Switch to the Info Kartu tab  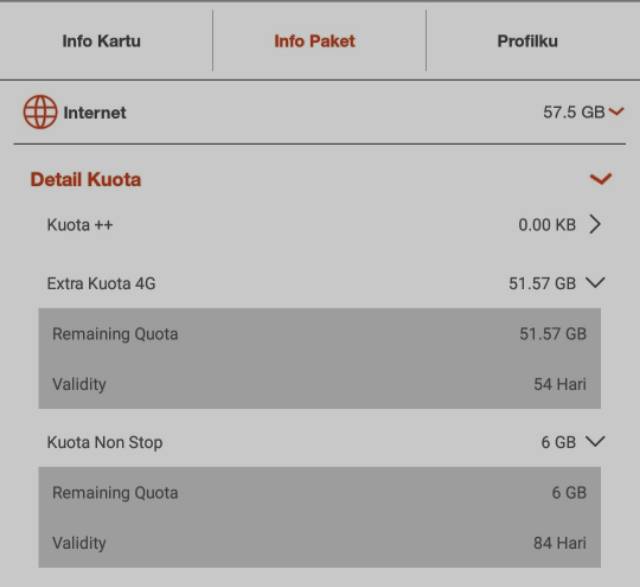tap(101, 41)
